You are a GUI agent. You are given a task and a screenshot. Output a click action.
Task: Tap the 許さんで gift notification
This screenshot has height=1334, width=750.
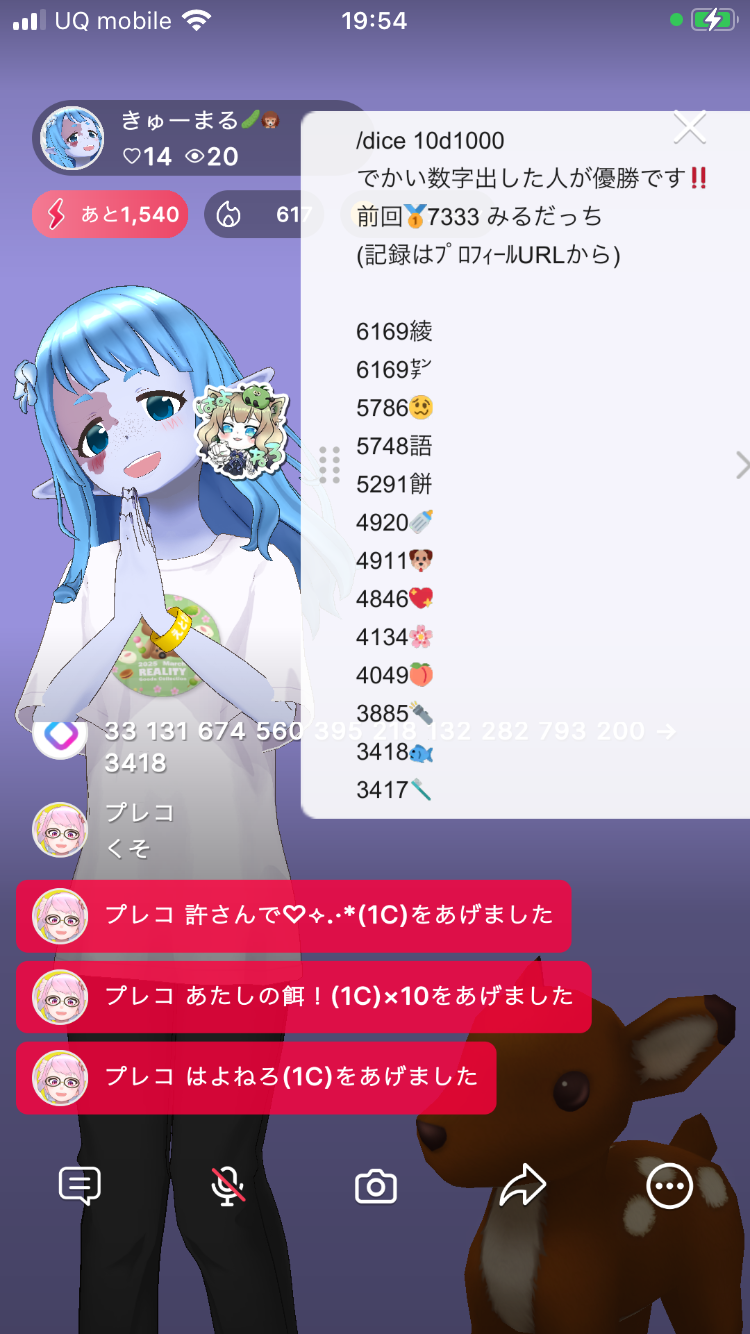(293, 916)
